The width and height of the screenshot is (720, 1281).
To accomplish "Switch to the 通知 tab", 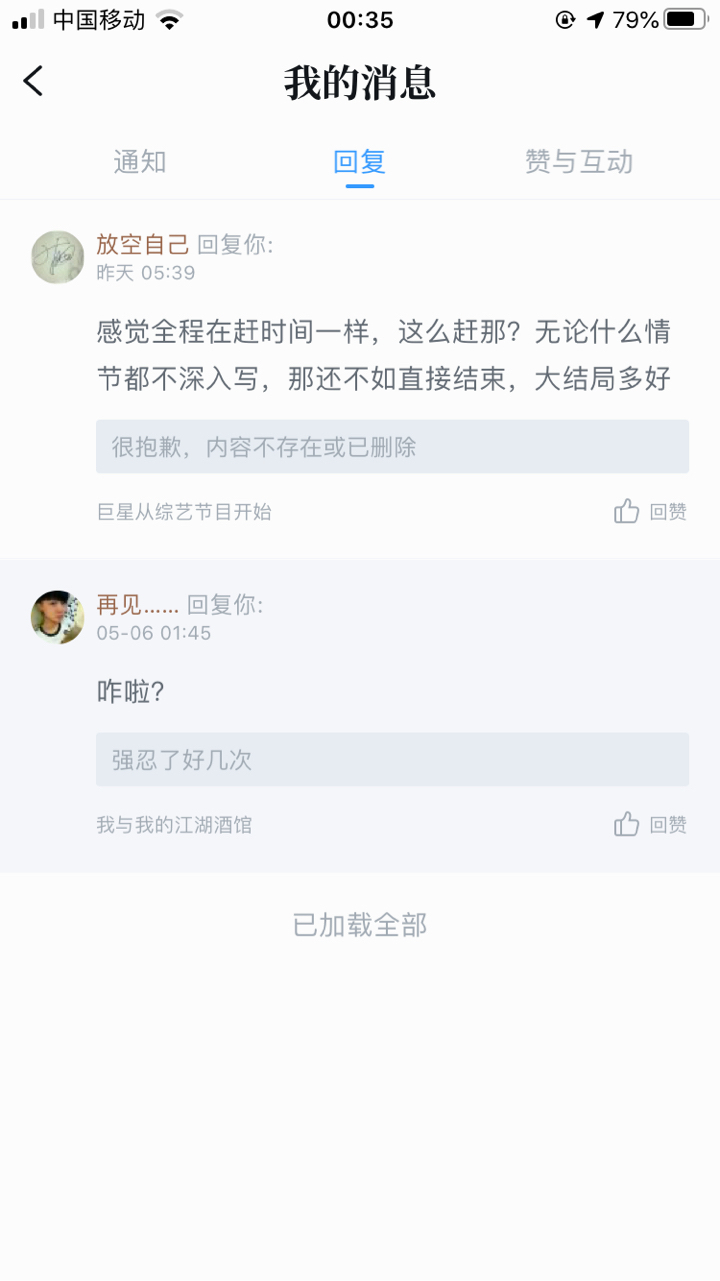I will coord(140,161).
